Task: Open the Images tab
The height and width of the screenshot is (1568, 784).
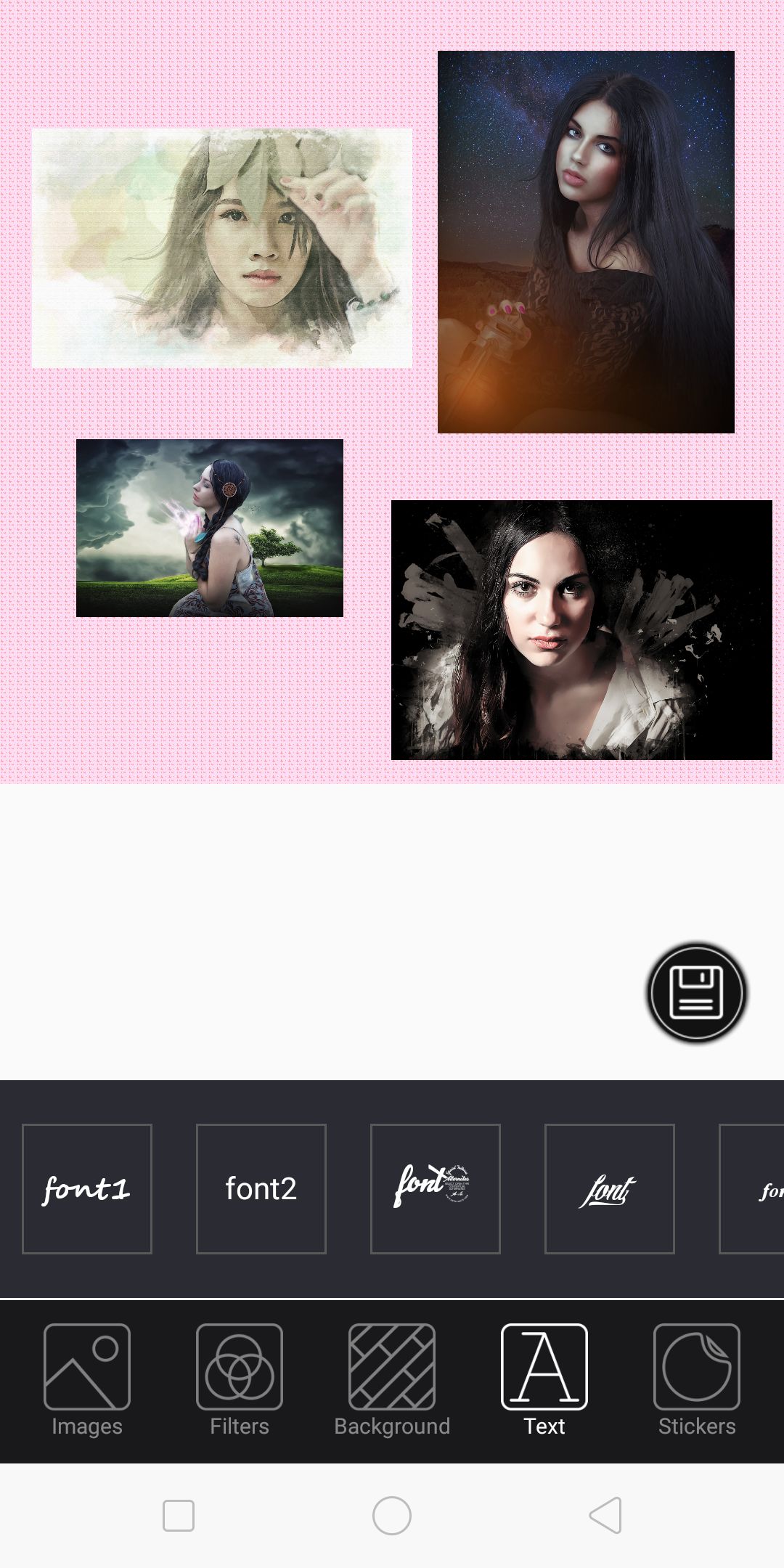Action: click(x=87, y=1381)
